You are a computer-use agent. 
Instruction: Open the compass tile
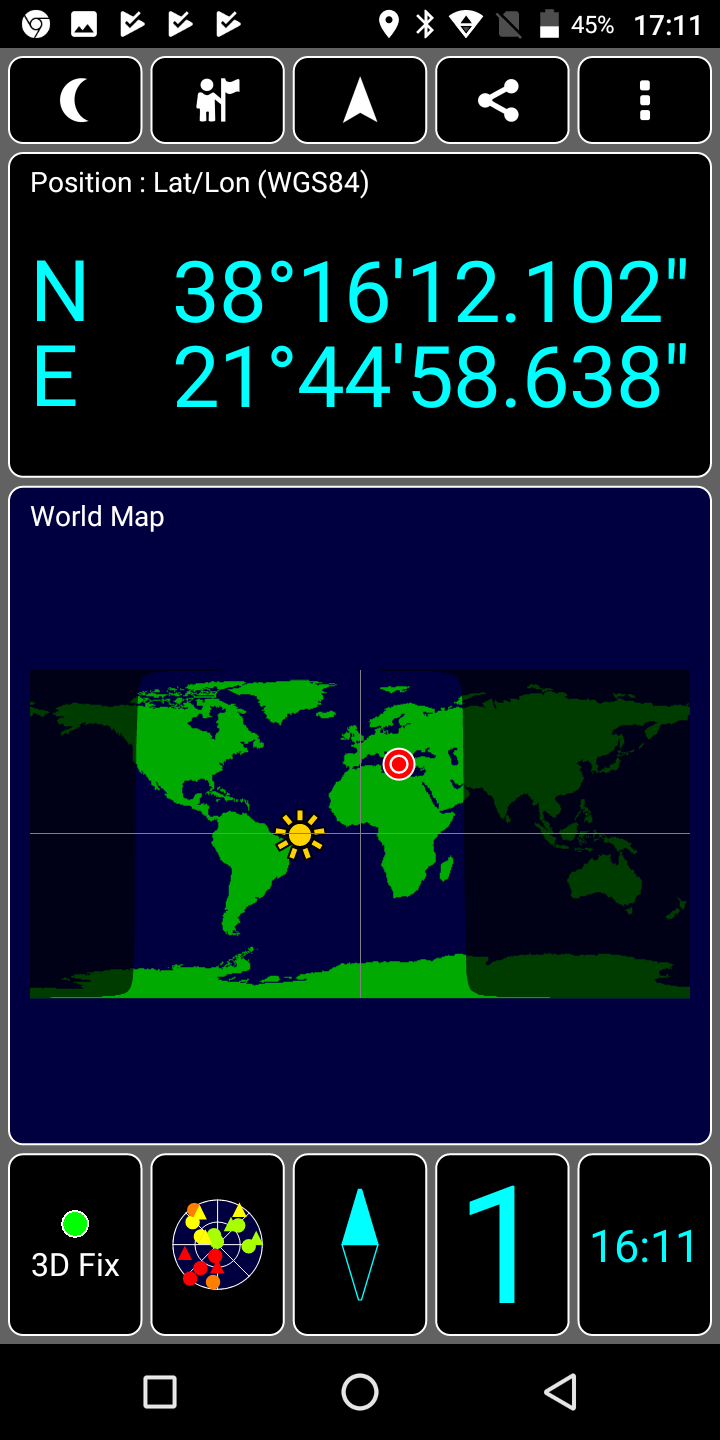[360, 1245]
